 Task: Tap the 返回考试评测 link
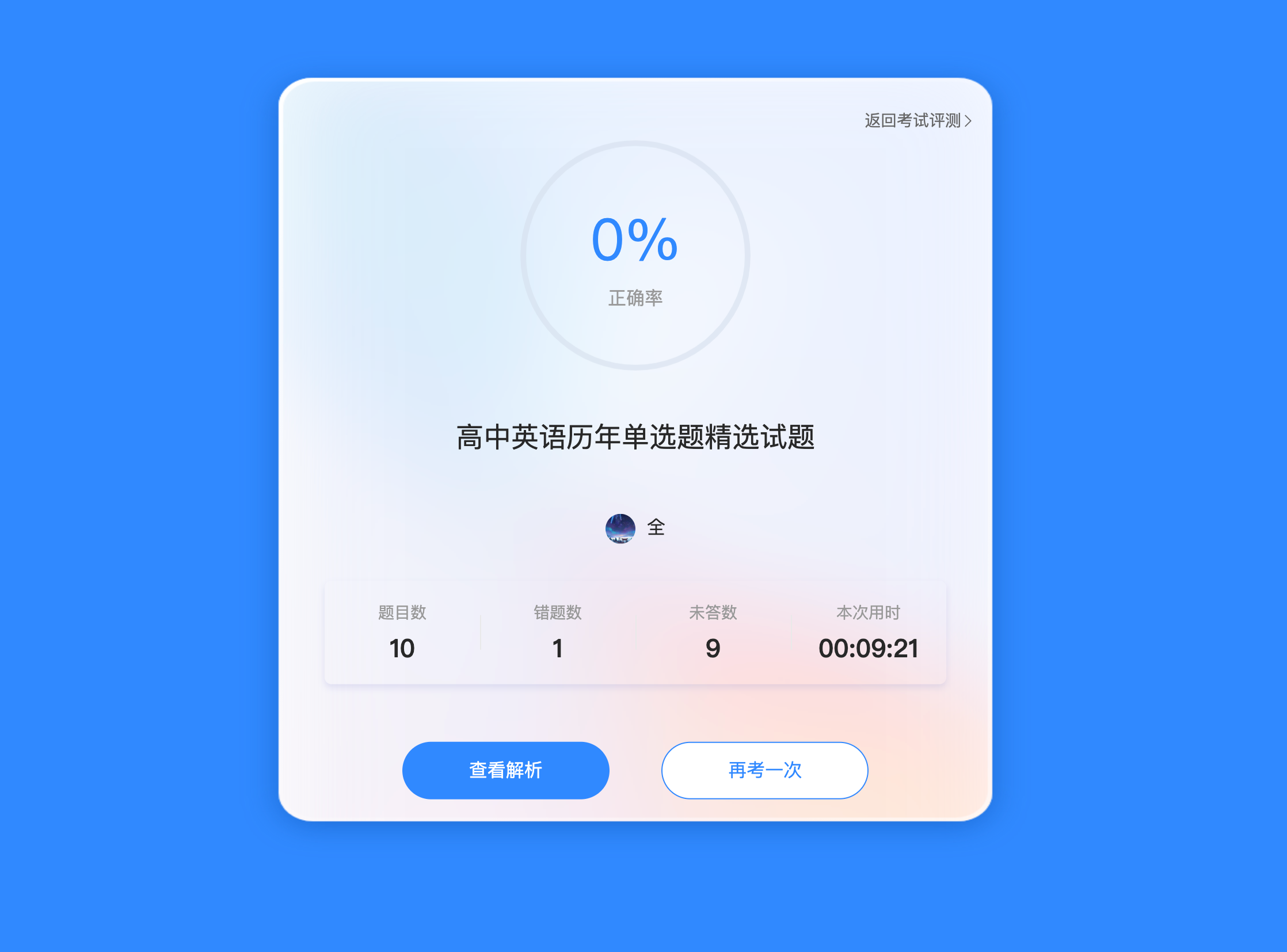pos(917,120)
